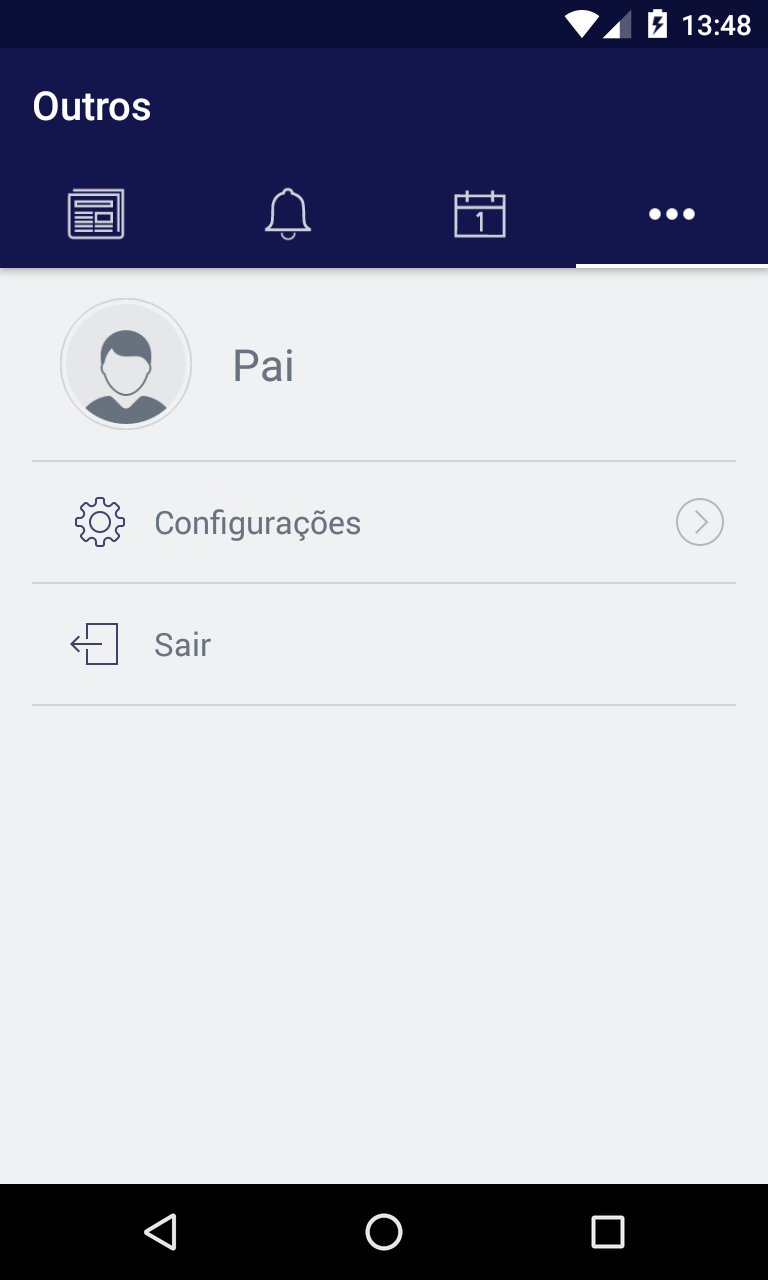This screenshot has height=1280, width=768.
Task: Open Configurações settings row
Action: [x=384, y=523]
